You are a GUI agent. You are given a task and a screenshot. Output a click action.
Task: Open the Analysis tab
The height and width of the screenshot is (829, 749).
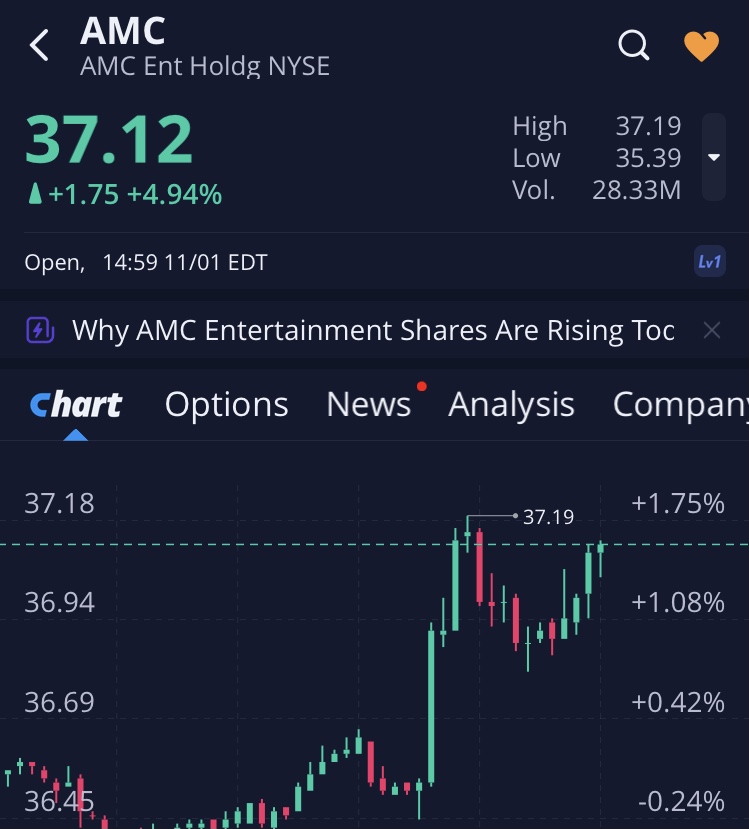coord(511,404)
